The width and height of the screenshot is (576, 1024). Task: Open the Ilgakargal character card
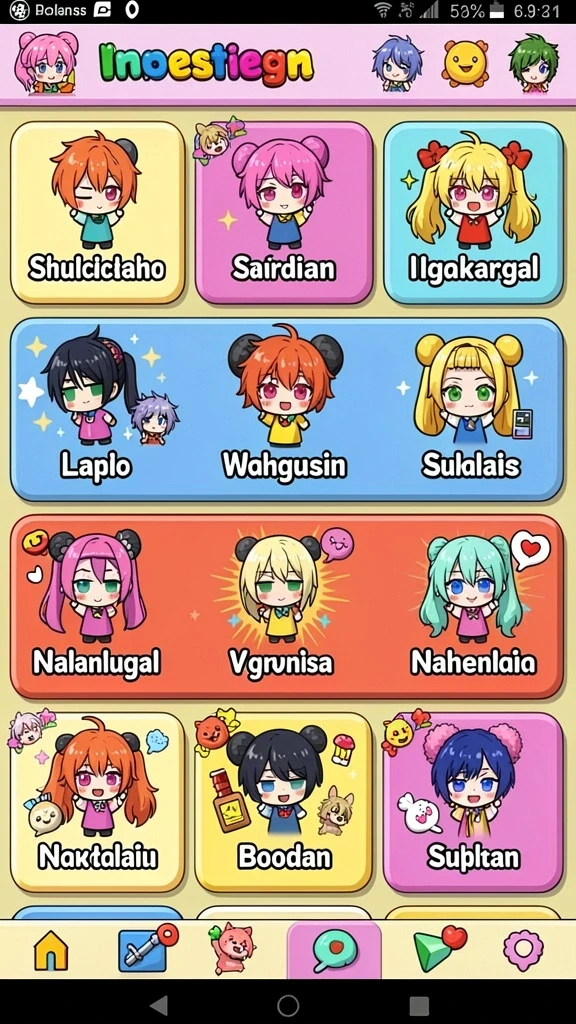tap(473, 212)
